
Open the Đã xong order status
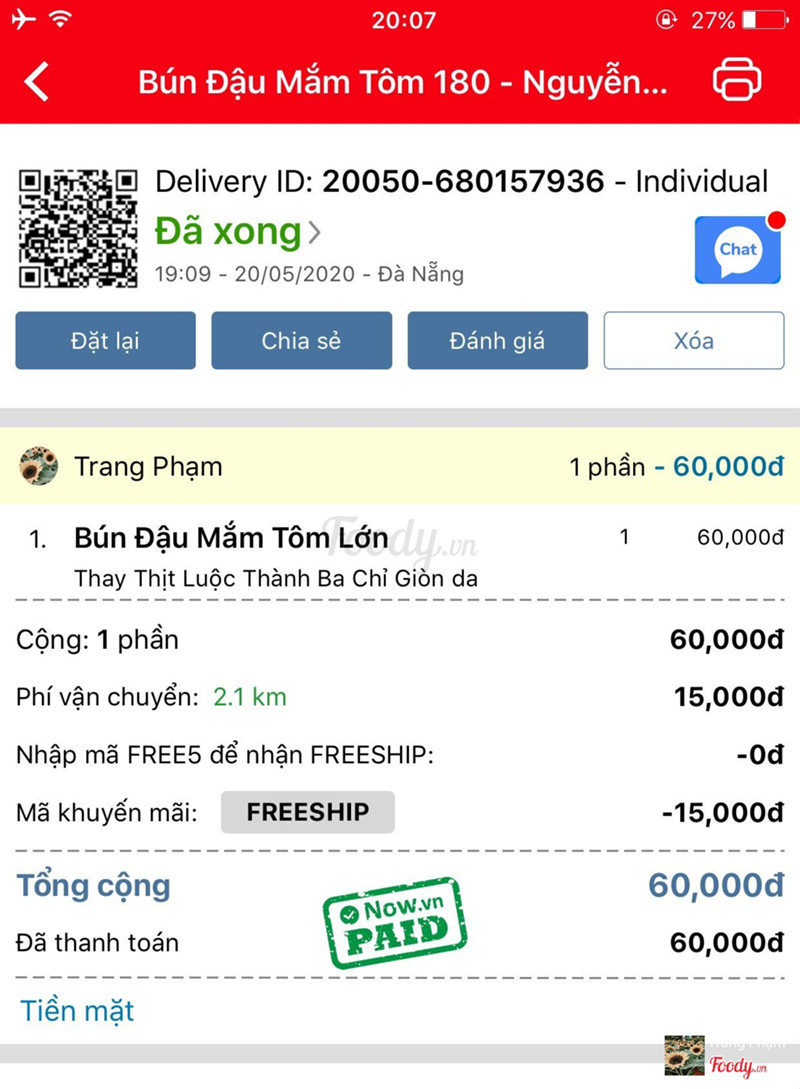point(237,232)
